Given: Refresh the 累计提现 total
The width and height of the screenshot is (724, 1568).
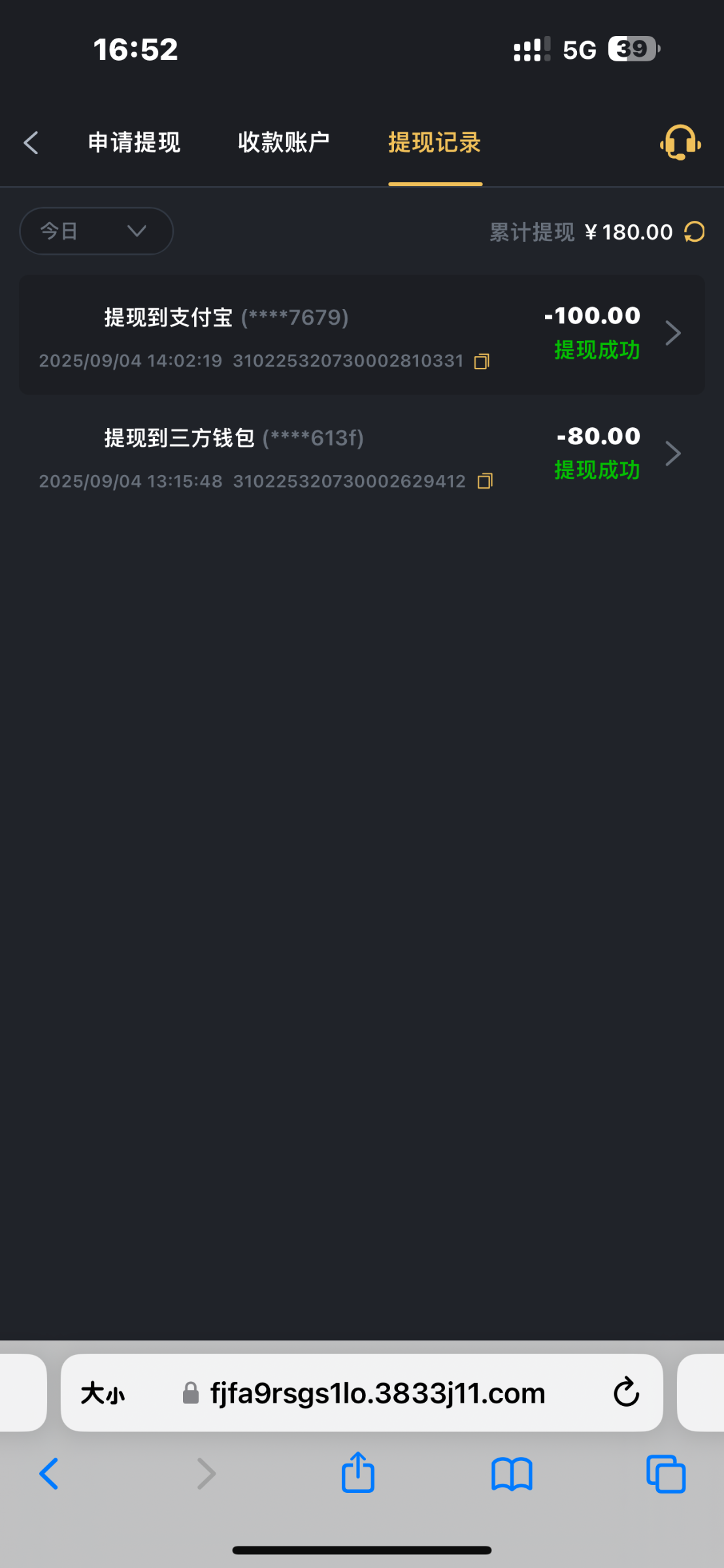Looking at the screenshot, I should tap(694, 232).
